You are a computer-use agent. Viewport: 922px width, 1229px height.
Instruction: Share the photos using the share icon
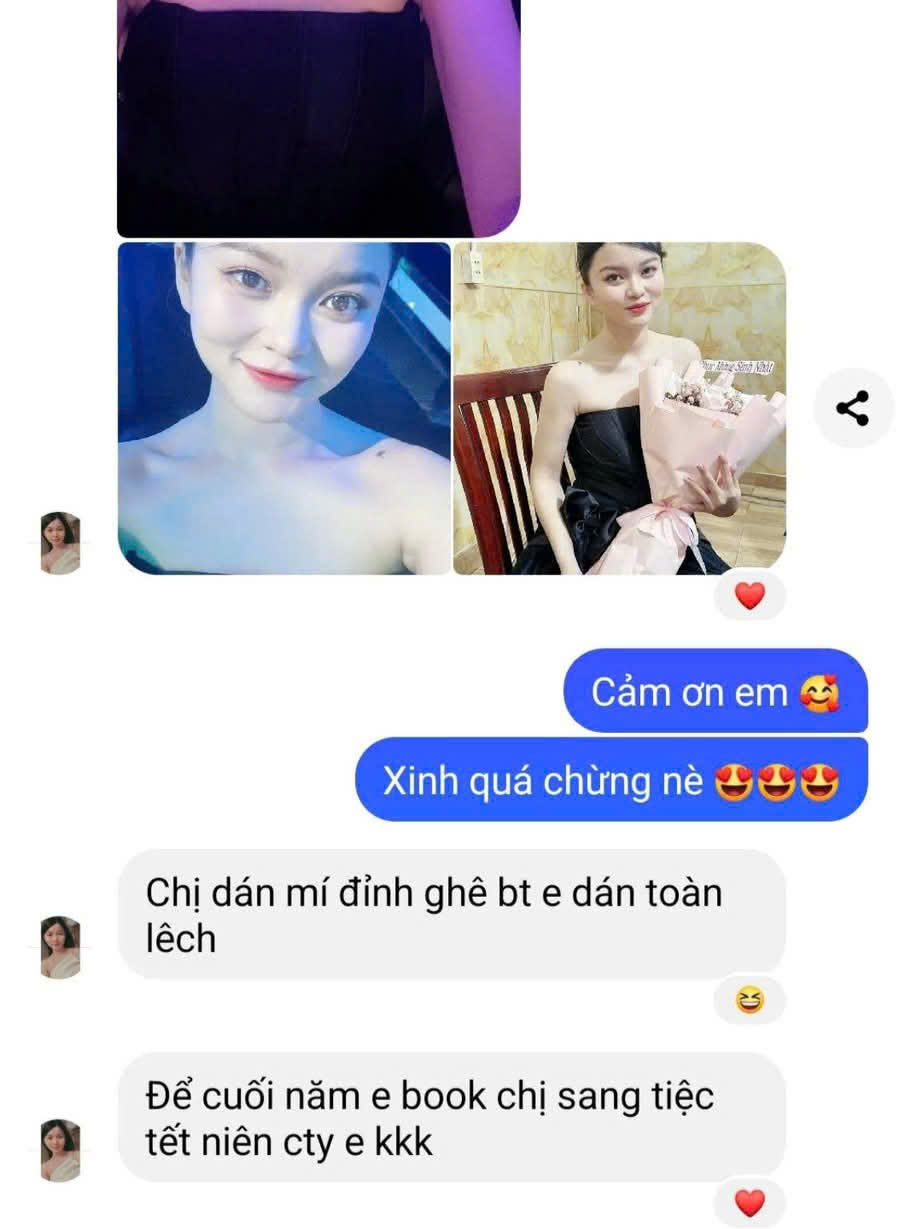coord(852,408)
